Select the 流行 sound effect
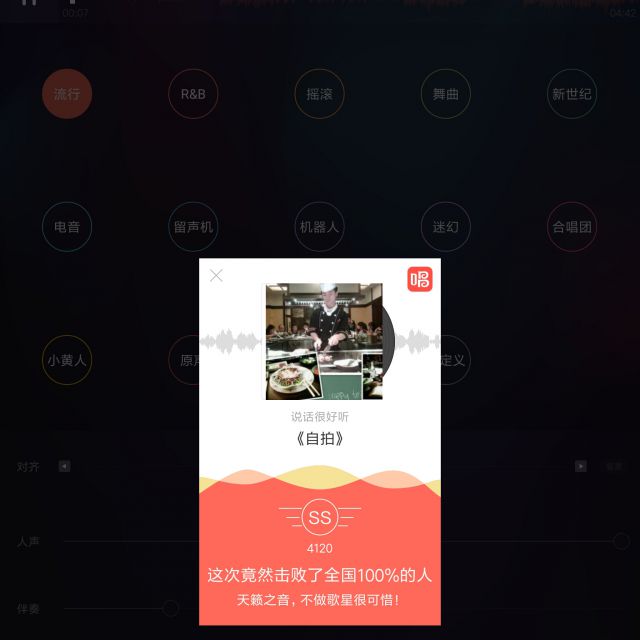The image size is (640, 640). pos(67,95)
